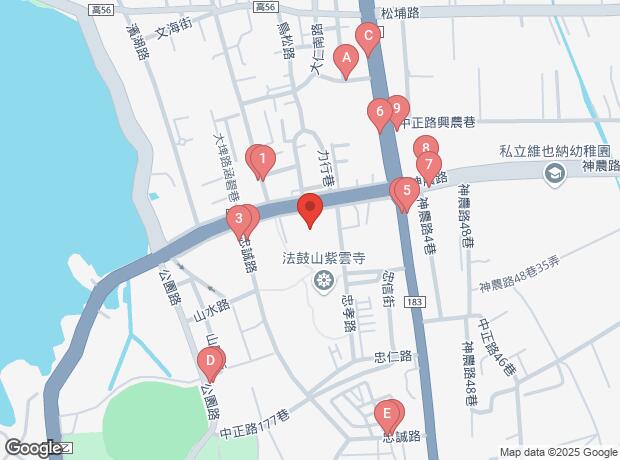Select map marker 5

(405, 190)
